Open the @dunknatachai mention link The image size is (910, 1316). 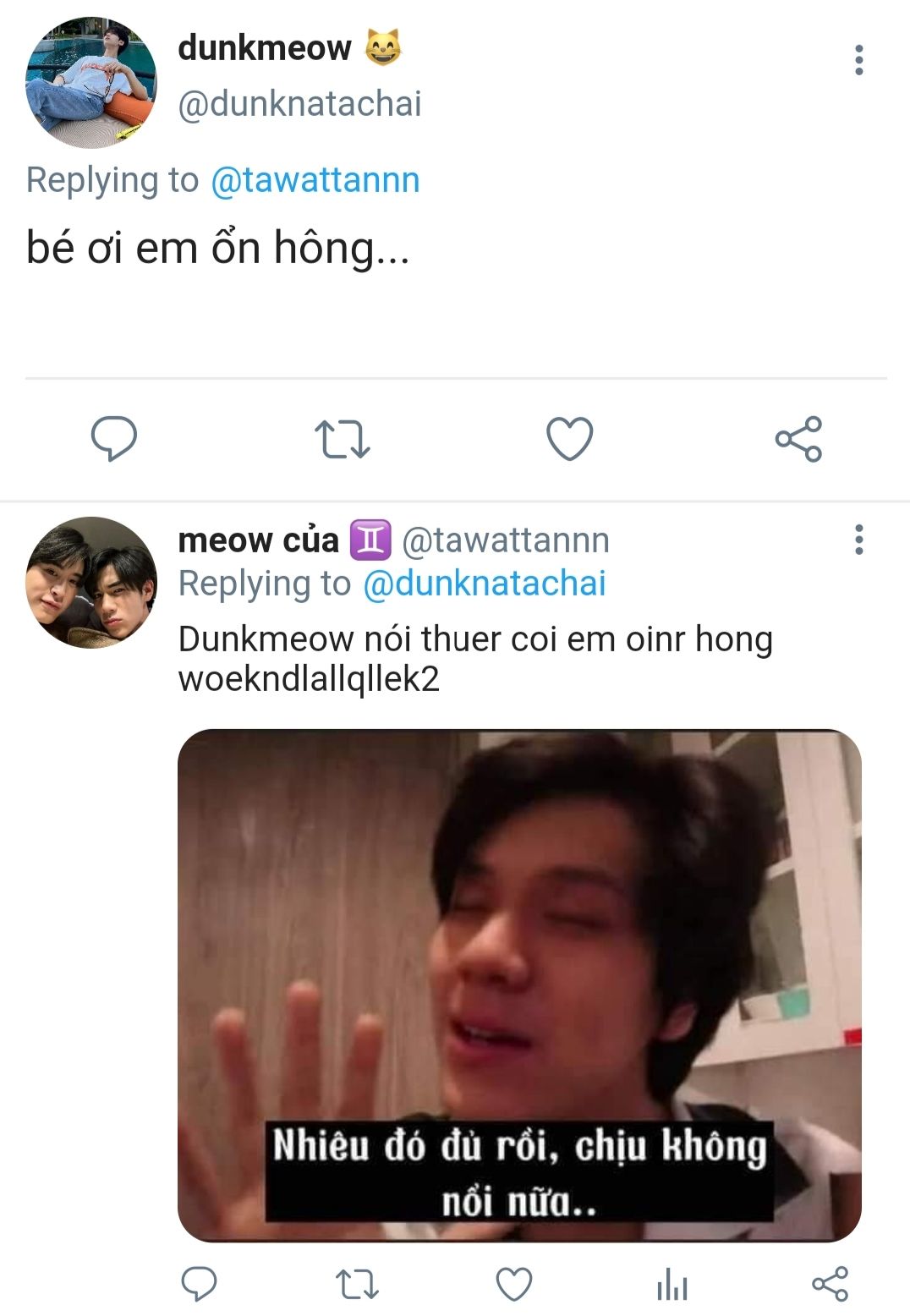pos(485,584)
